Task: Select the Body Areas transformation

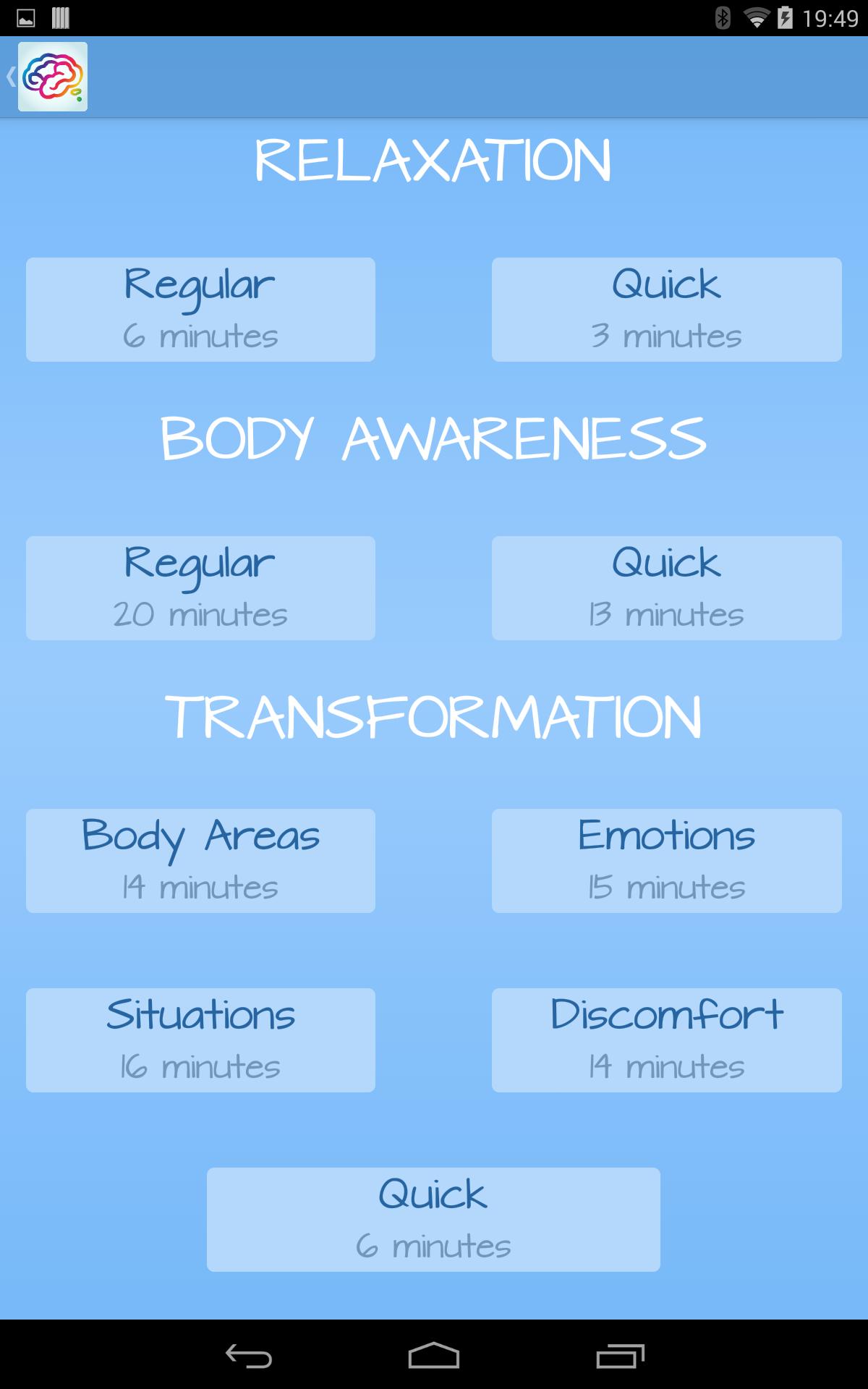Action: click(x=200, y=861)
